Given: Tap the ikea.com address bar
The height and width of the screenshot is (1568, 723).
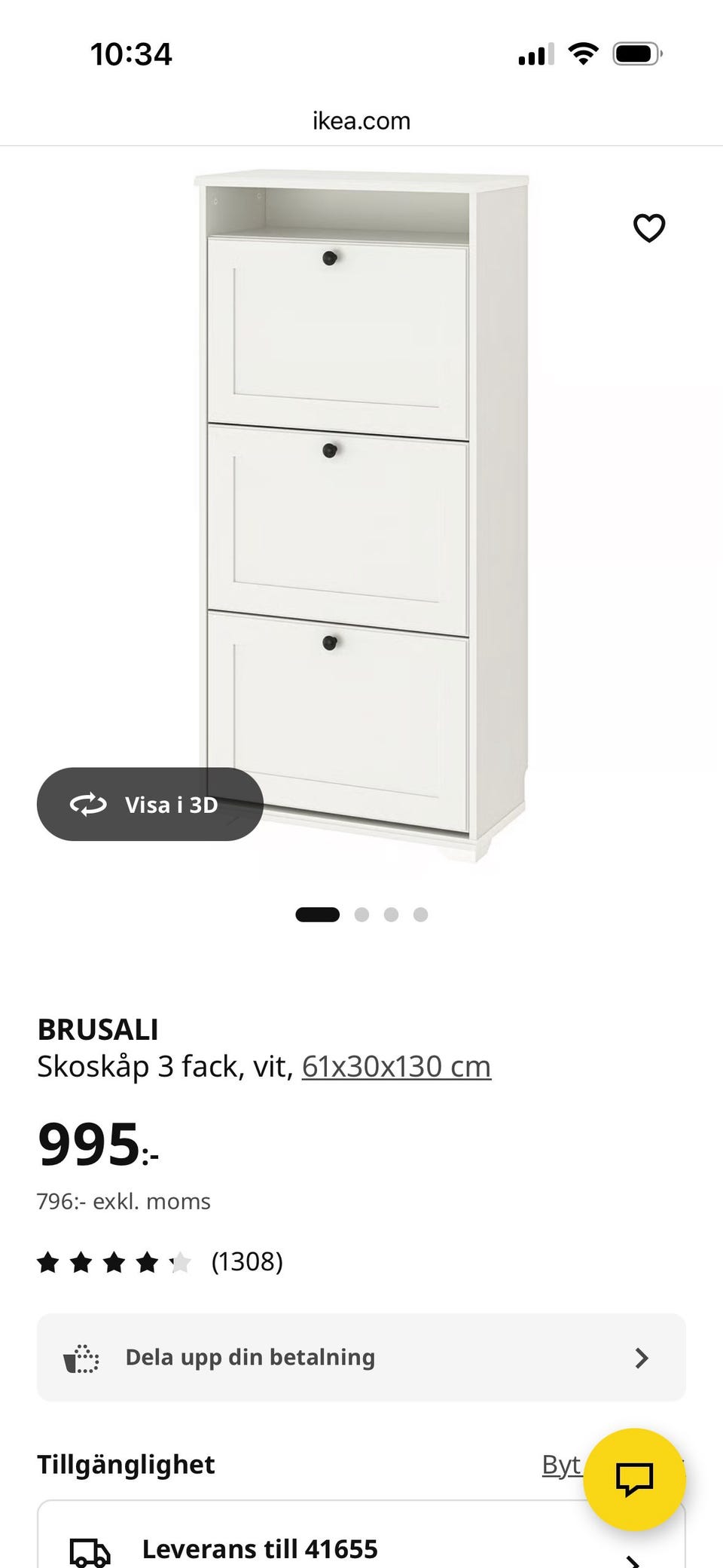Looking at the screenshot, I should click(x=361, y=120).
